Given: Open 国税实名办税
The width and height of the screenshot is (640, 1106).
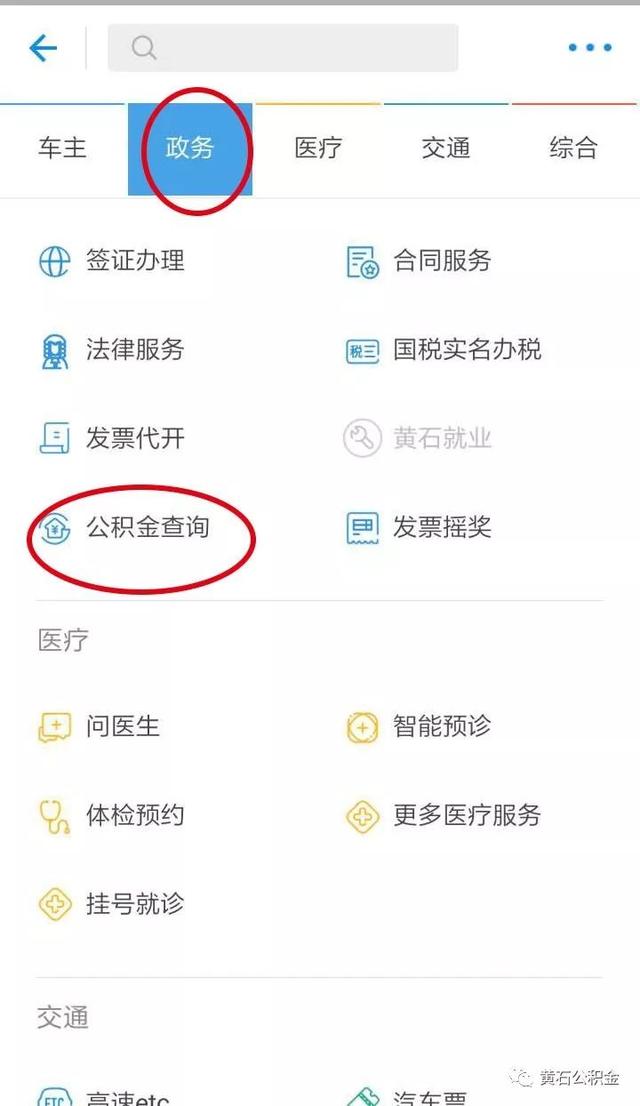Looking at the screenshot, I should click(x=444, y=350).
